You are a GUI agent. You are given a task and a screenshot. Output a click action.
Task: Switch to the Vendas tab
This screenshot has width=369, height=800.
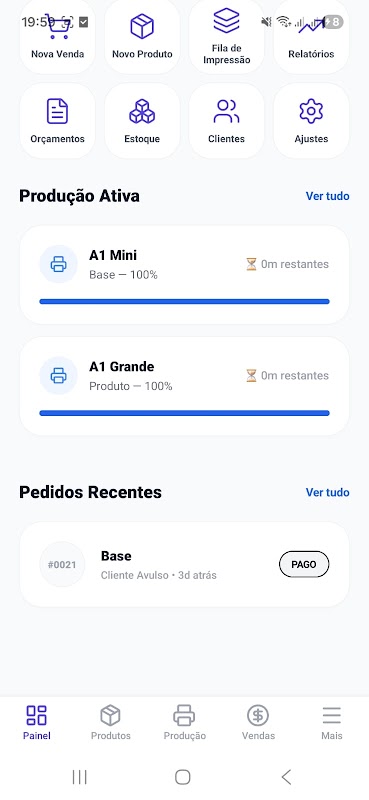pyautogui.click(x=258, y=722)
